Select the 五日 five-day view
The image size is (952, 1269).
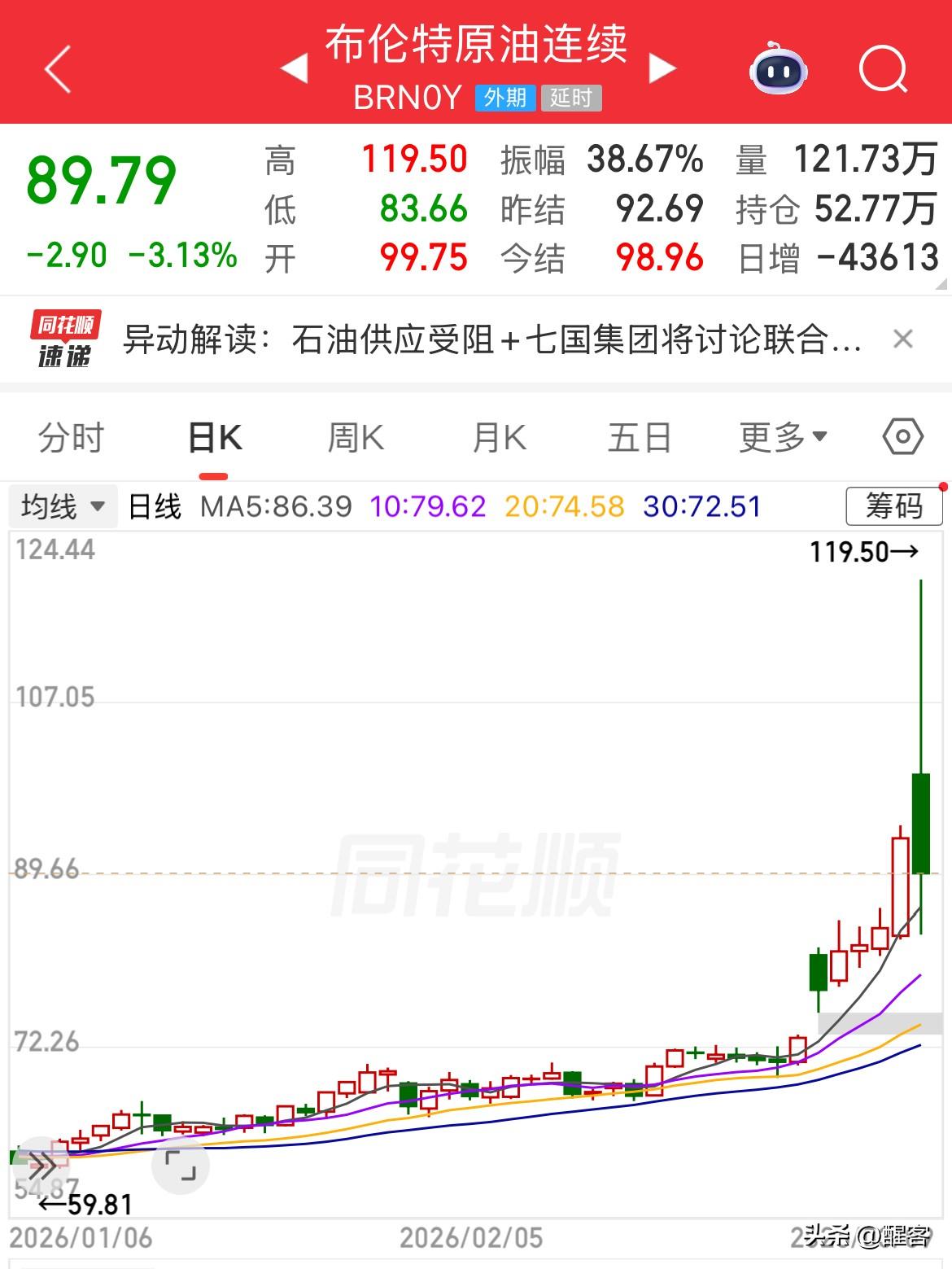639,436
